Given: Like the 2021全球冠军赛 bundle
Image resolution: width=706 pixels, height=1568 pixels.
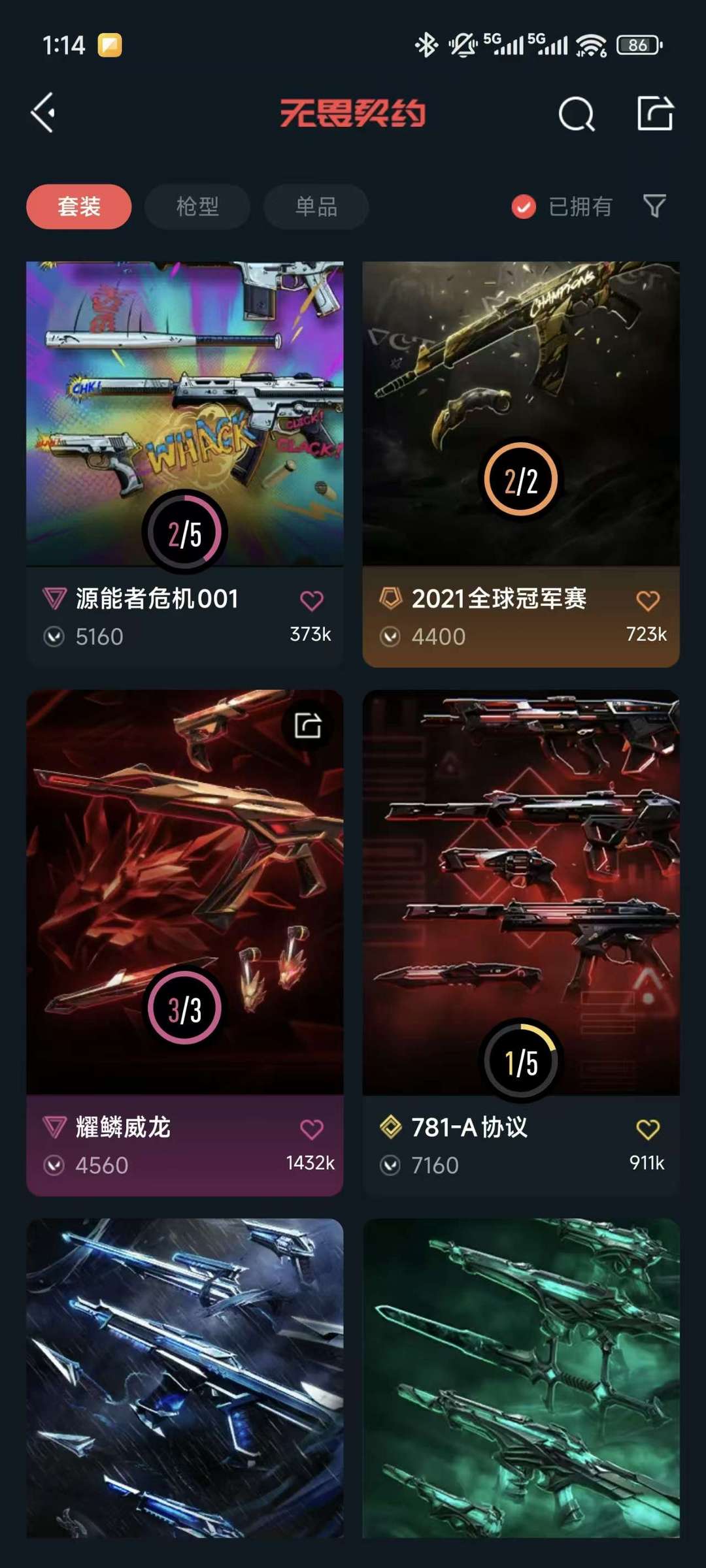Looking at the screenshot, I should pos(648,600).
